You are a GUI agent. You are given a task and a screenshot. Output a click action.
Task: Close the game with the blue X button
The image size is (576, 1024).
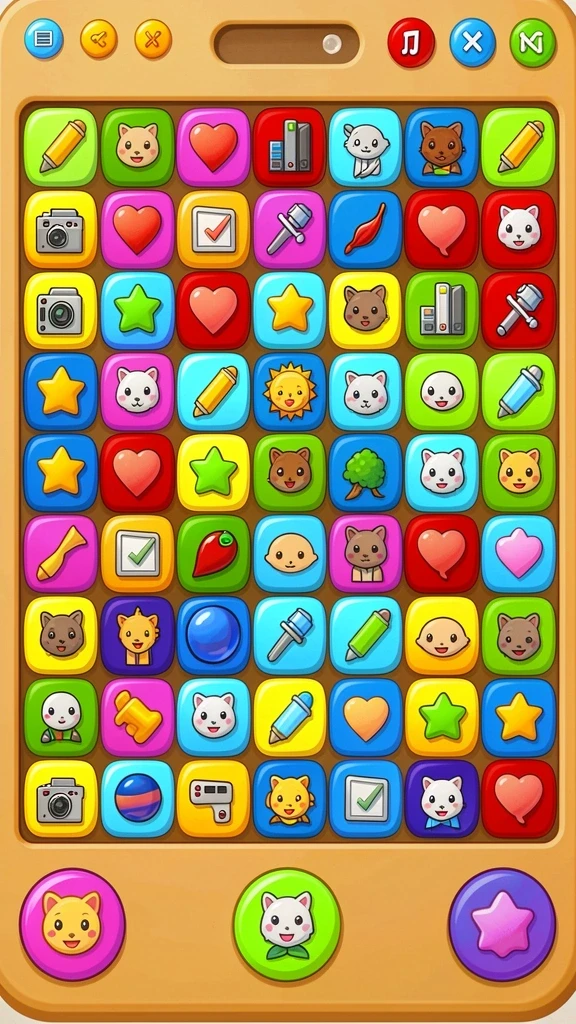[x=472, y=42]
